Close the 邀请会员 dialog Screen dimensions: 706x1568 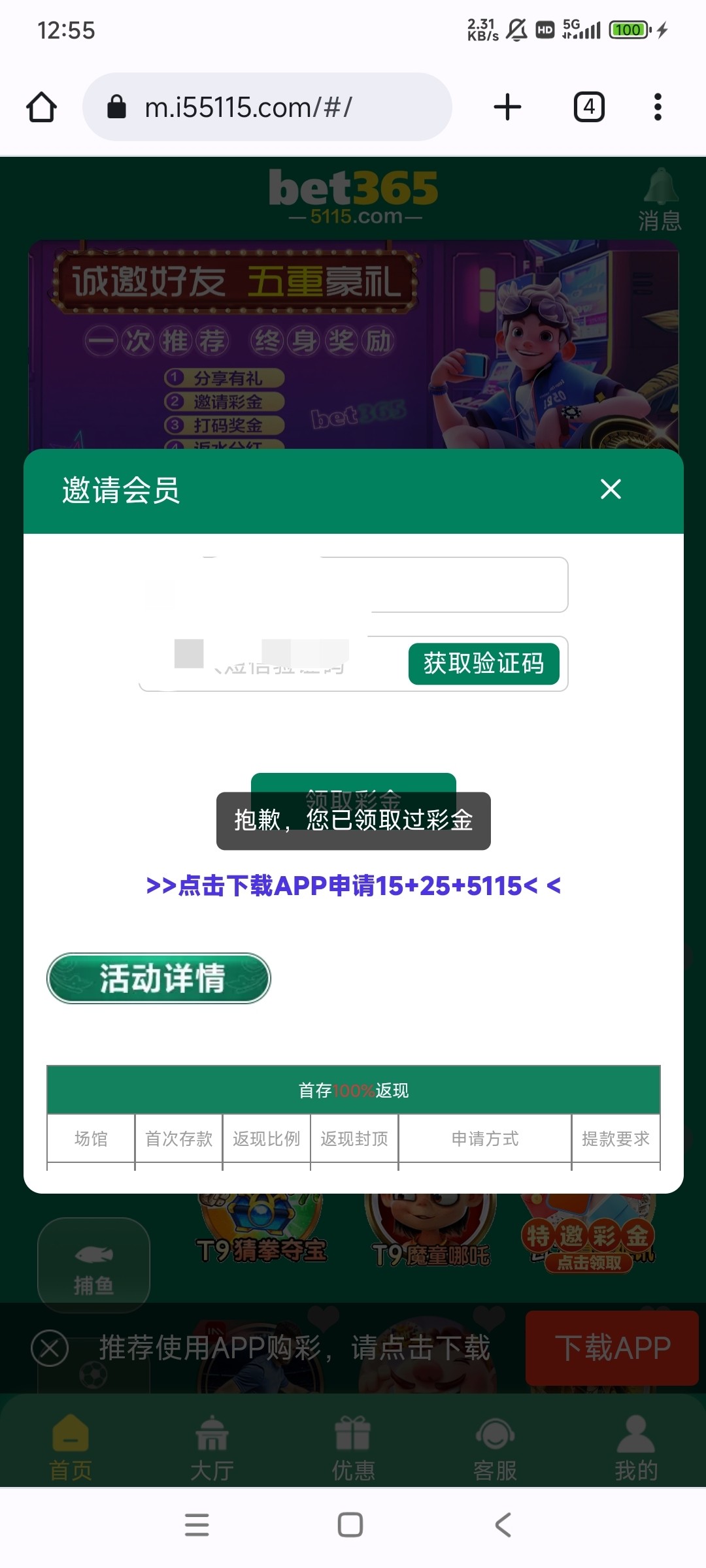(611, 489)
